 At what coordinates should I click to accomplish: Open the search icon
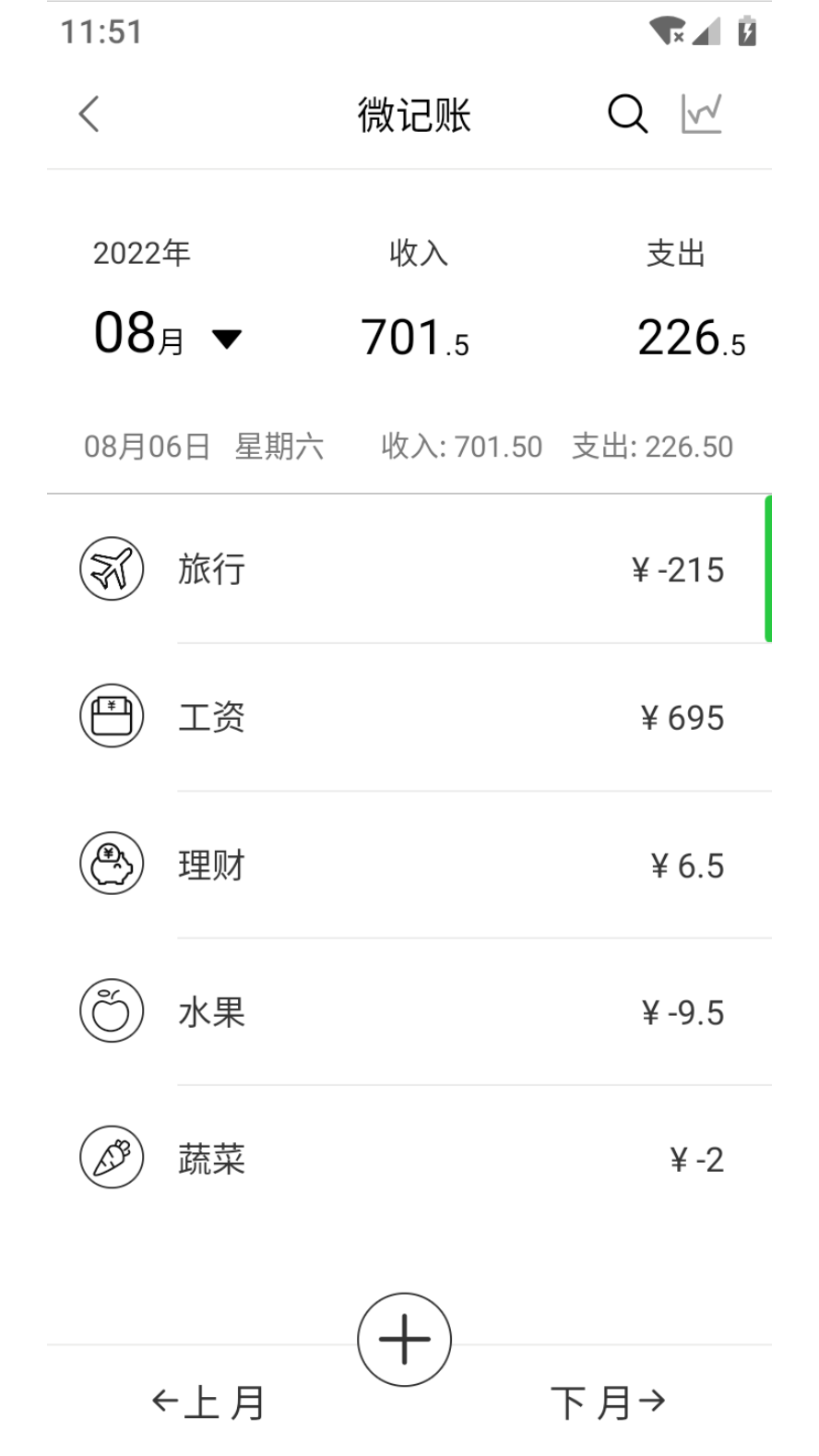[627, 114]
